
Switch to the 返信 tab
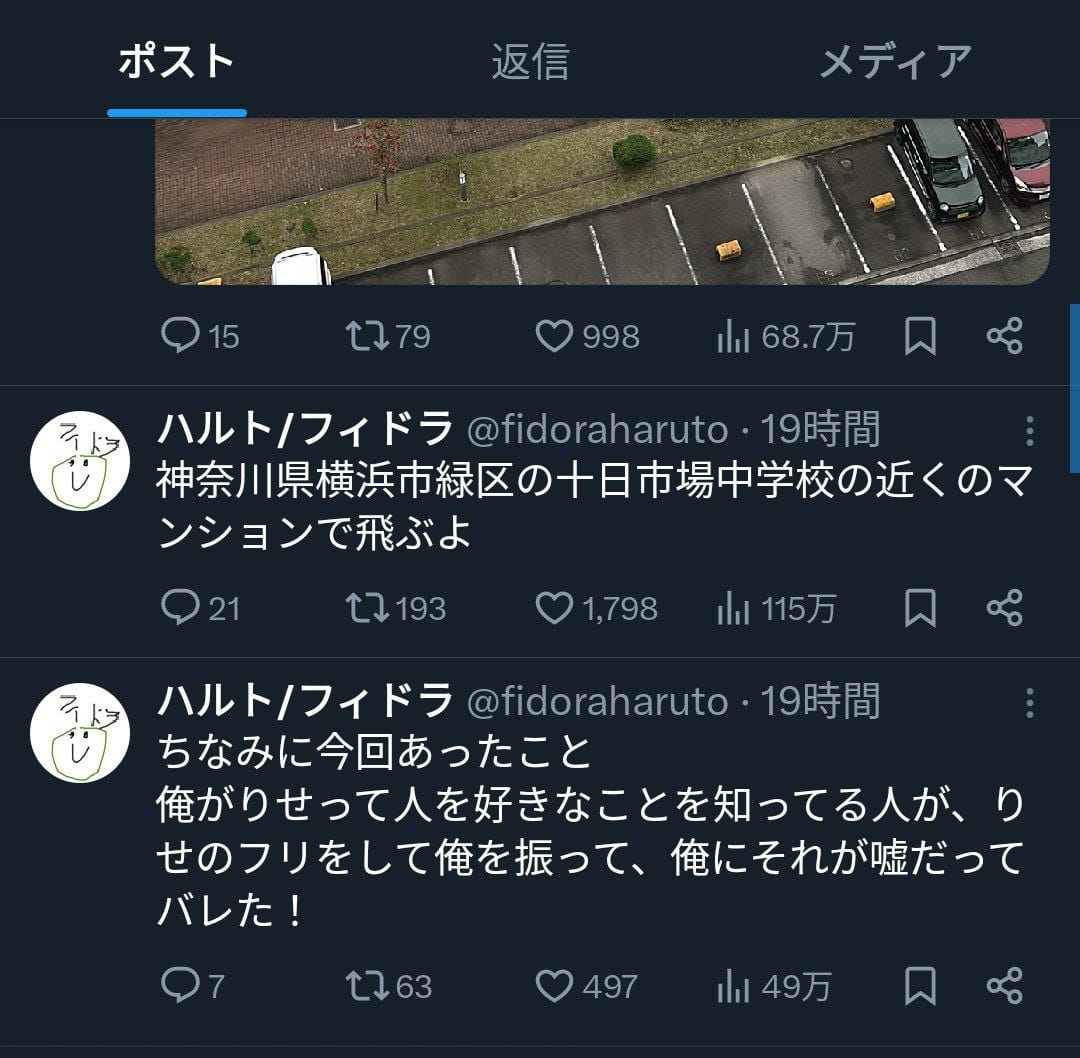[529, 62]
